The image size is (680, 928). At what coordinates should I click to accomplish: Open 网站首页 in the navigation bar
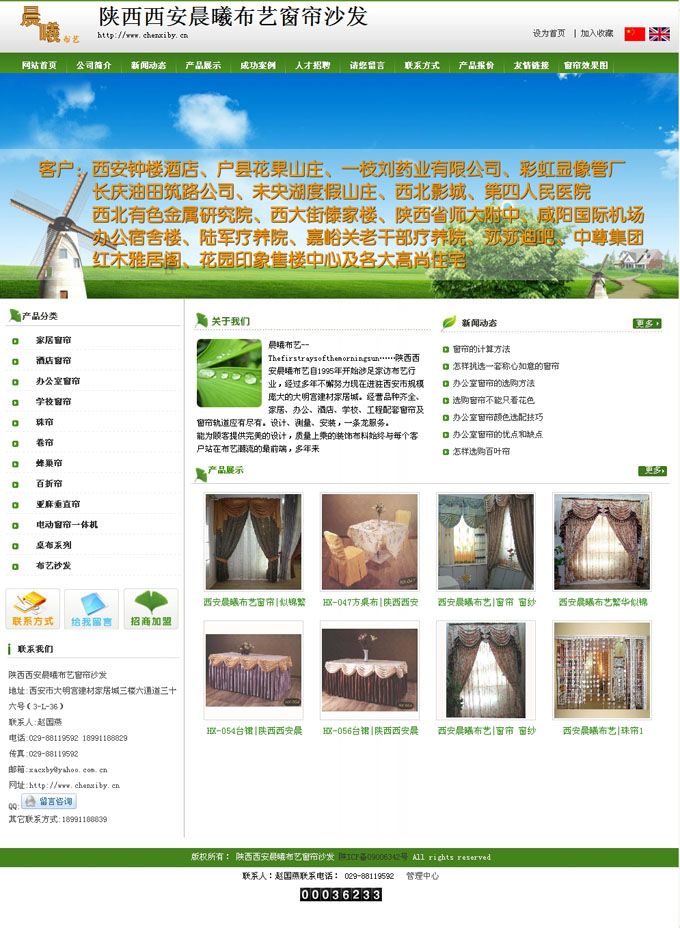coord(40,65)
